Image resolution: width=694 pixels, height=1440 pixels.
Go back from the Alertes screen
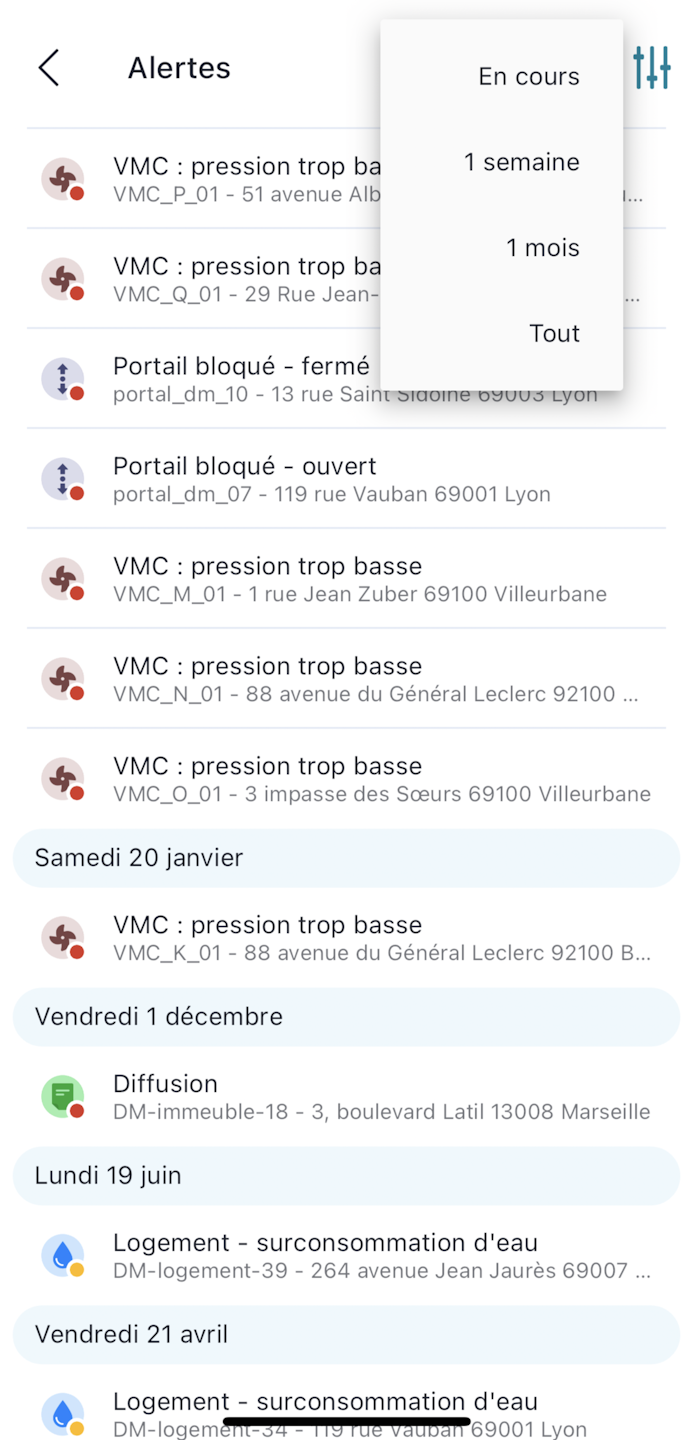click(49, 68)
